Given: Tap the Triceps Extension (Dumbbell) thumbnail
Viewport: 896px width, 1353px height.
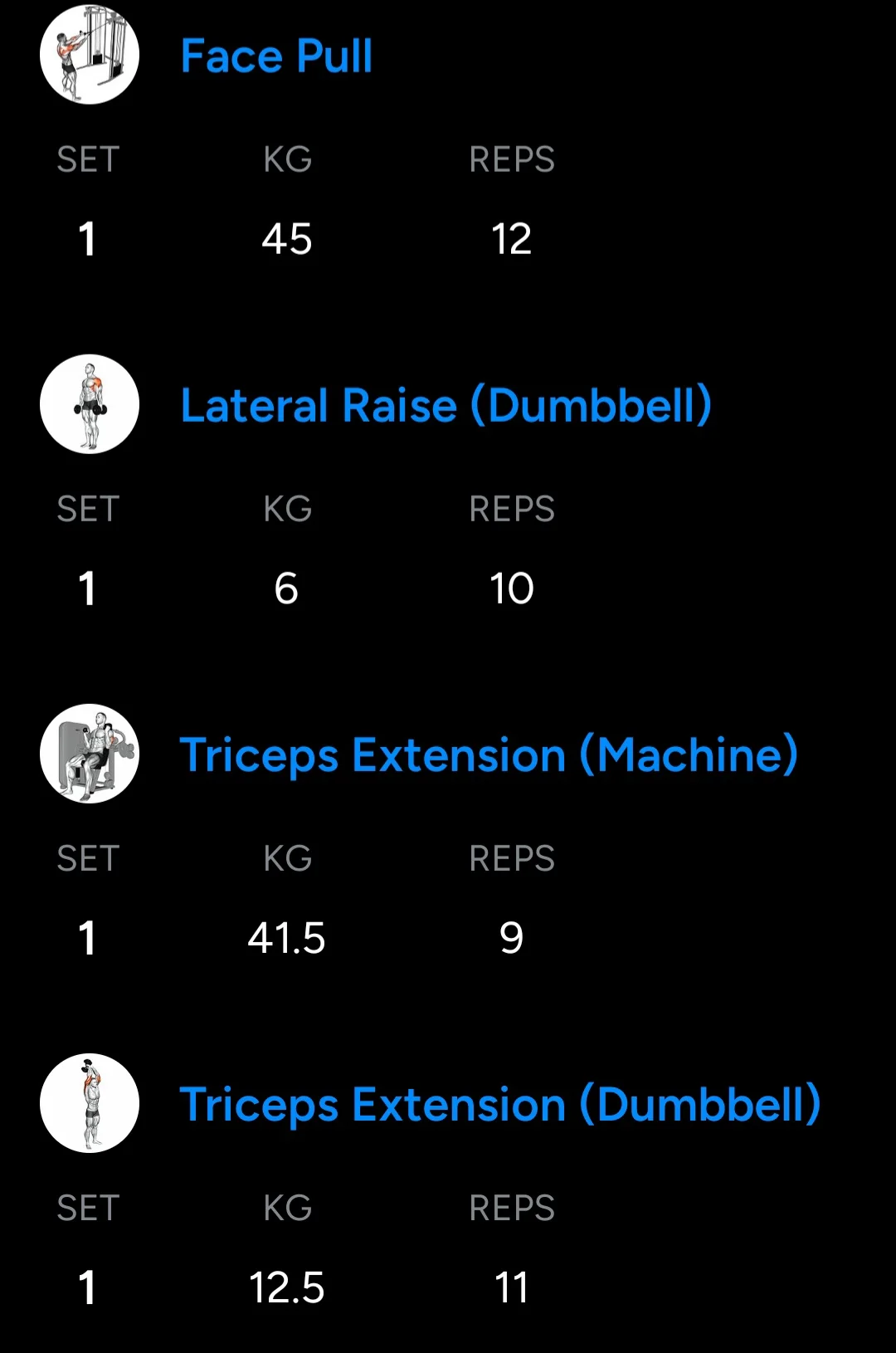Looking at the screenshot, I should click(90, 1103).
